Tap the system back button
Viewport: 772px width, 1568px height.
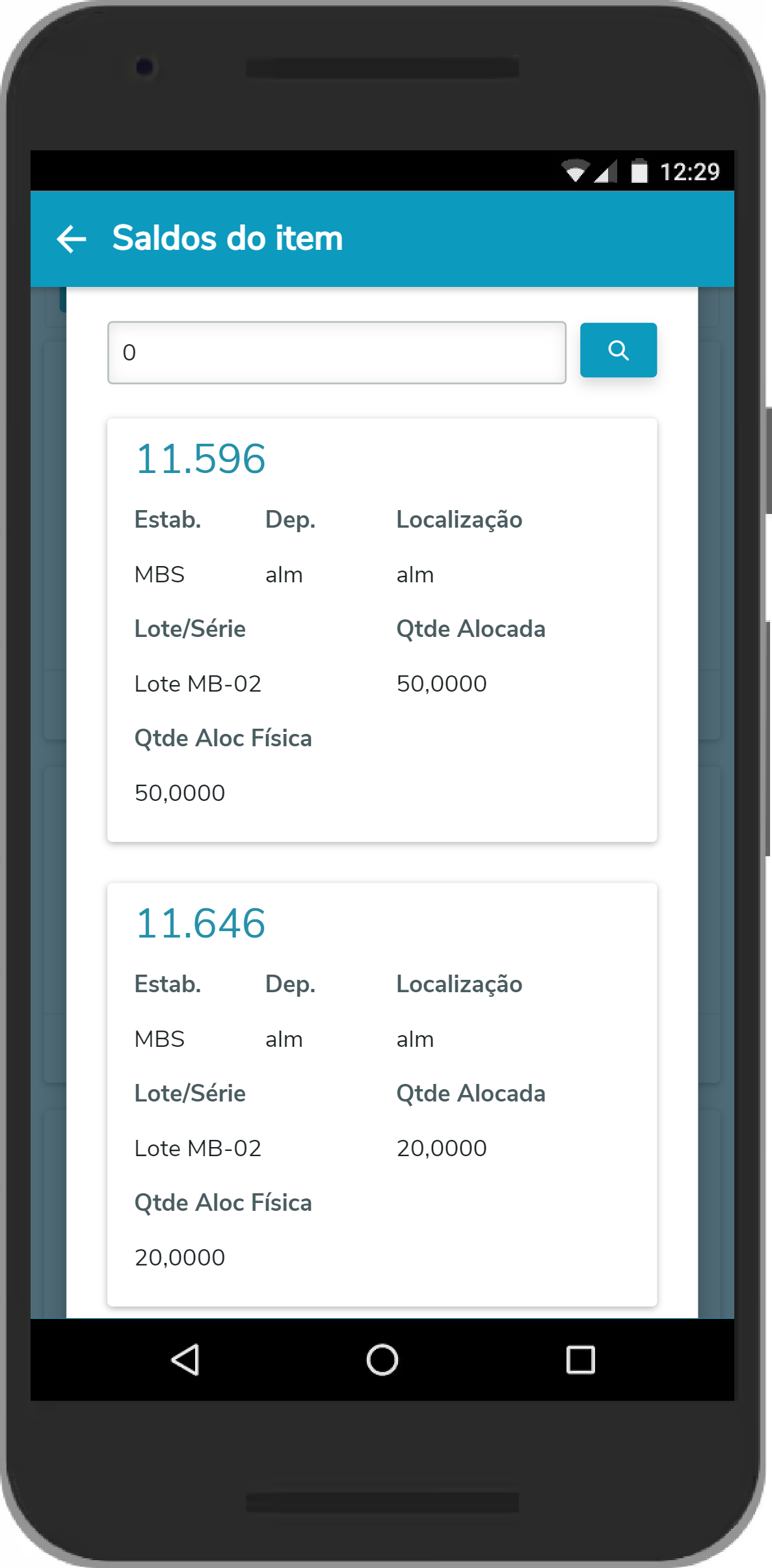pyautogui.click(x=185, y=1360)
